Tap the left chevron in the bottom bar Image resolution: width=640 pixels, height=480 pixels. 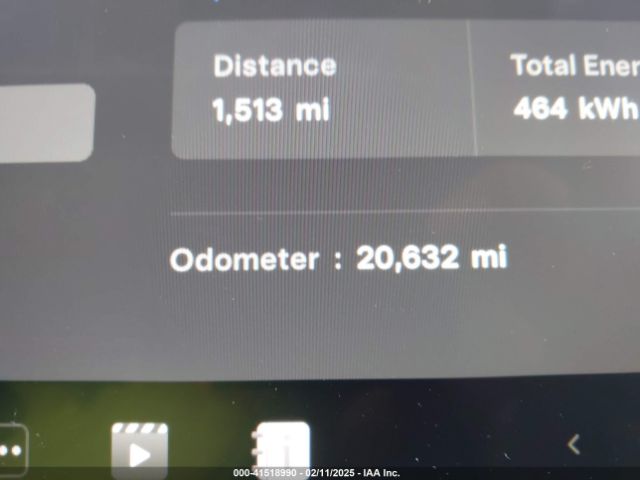(574, 444)
